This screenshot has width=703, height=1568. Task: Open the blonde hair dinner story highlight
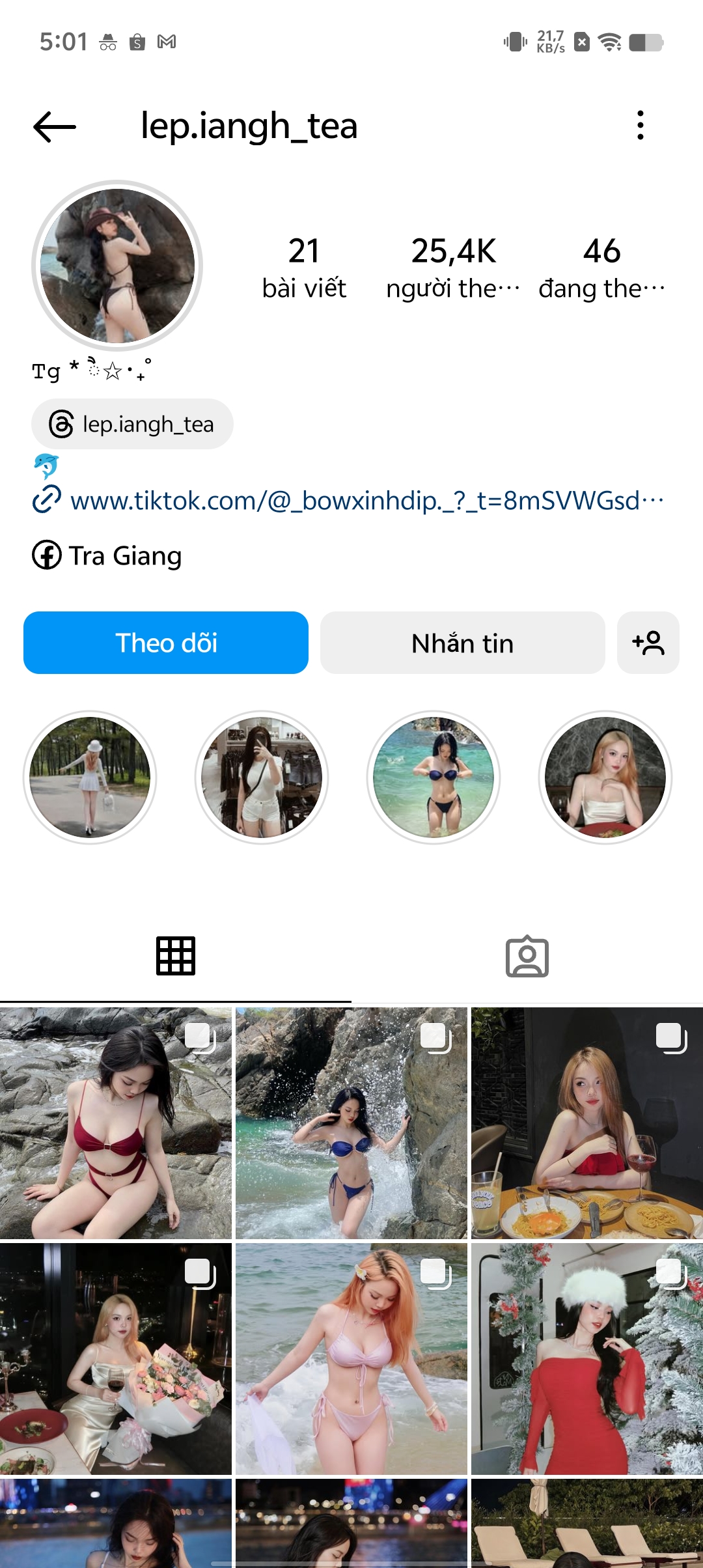point(605,777)
